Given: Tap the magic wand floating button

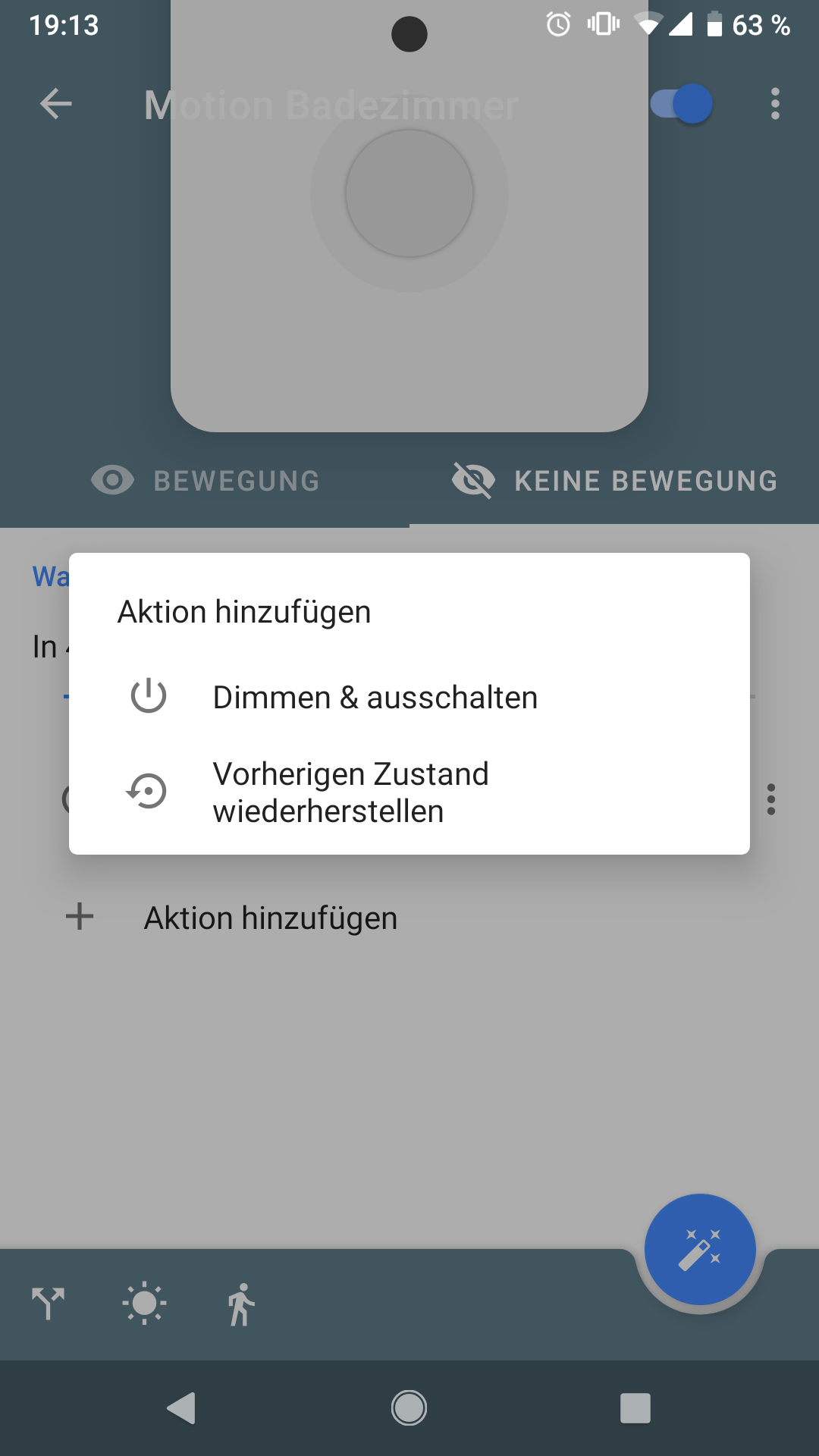Looking at the screenshot, I should tap(700, 1250).
